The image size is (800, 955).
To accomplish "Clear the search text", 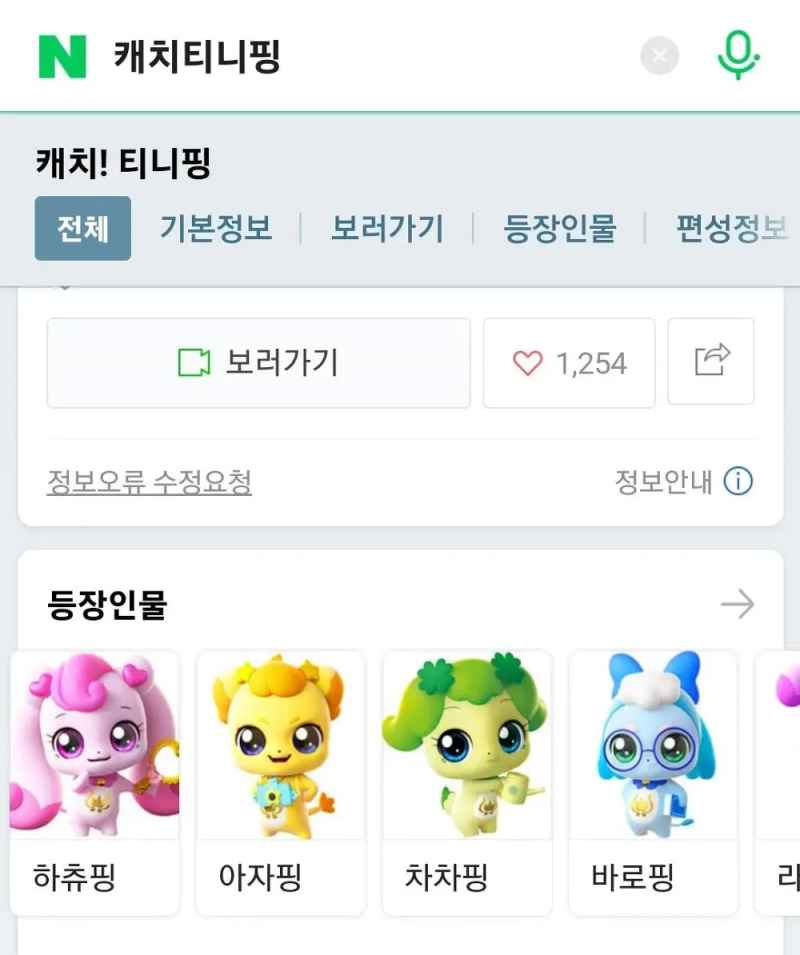I will (659, 56).
